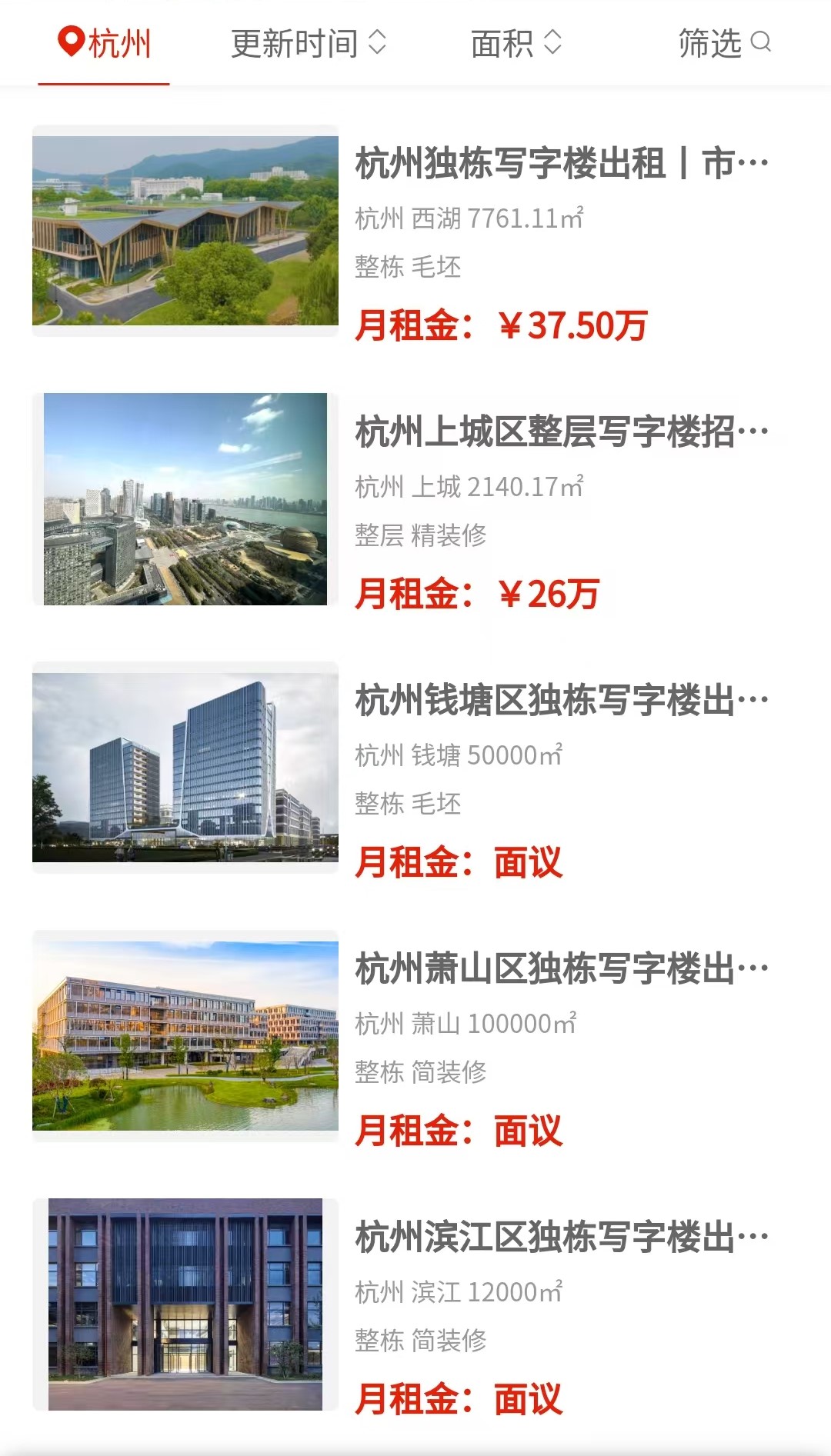Open the 杭州 city selector
The height and width of the screenshot is (1456, 831).
click(x=105, y=43)
